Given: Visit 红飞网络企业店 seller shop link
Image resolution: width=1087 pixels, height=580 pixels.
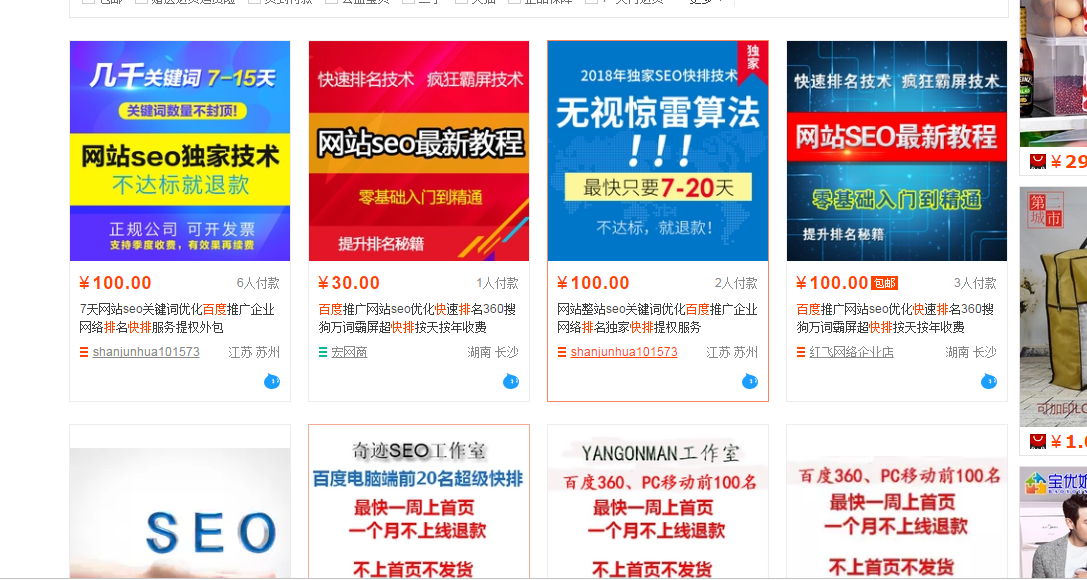Looking at the screenshot, I should click(851, 352).
